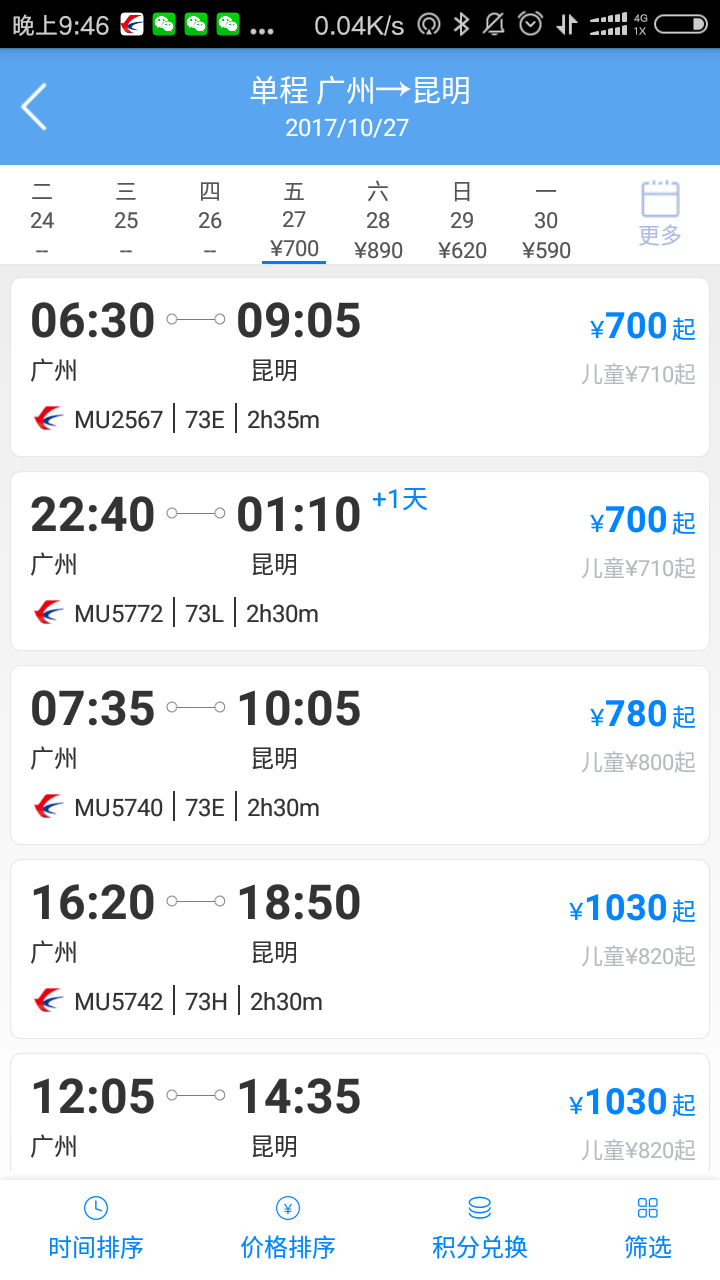Select Friday 27 with ¥700 fare
This screenshot has height=1280, width=720.
point(294,220)
